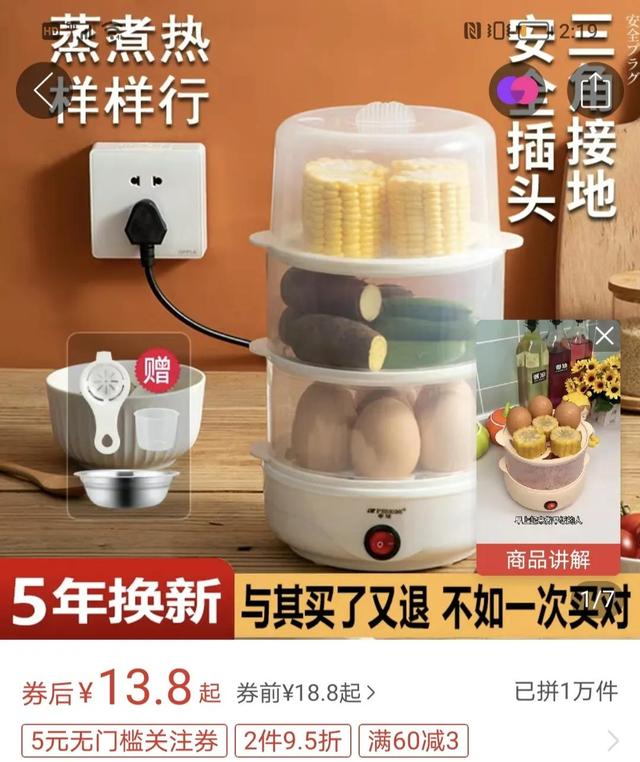Image resolution: width=640 pixels, height=762 pixels.
Task: Open the 2件9.5折 discount offer
Action: pyautogui.click(x=292, y=741)
